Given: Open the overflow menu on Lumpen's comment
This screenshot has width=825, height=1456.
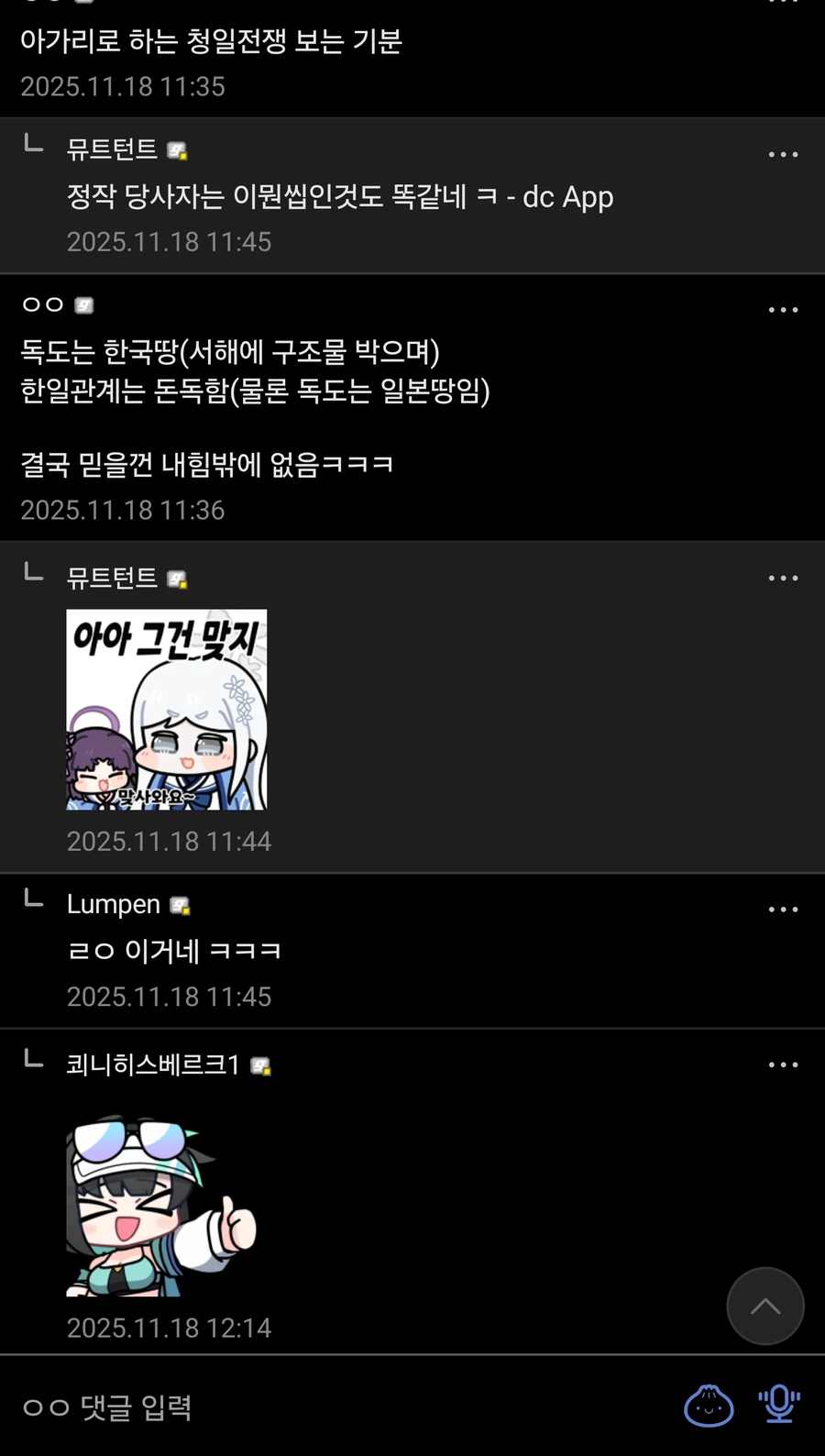Looking at the screenshot, I should [784, 909].
